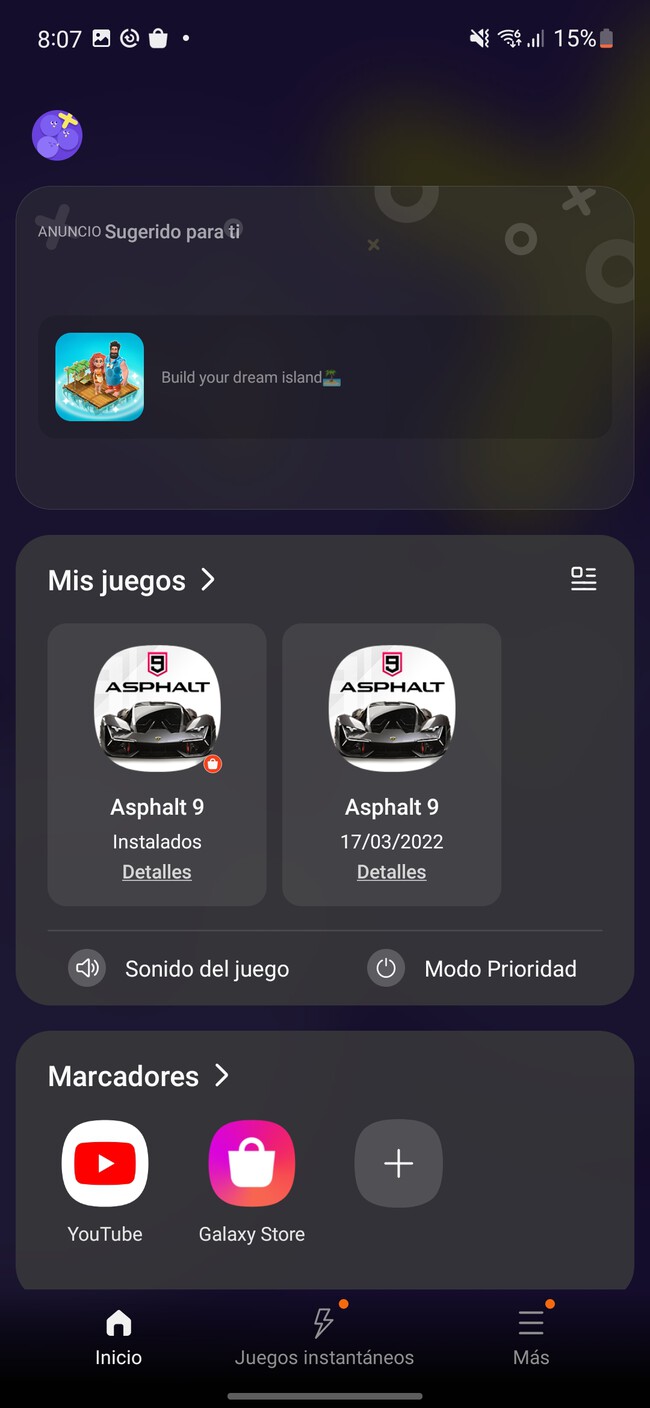Go to the Inicio tab
This screenshot has width=650, height=1408.
(x=118, y=1337)
